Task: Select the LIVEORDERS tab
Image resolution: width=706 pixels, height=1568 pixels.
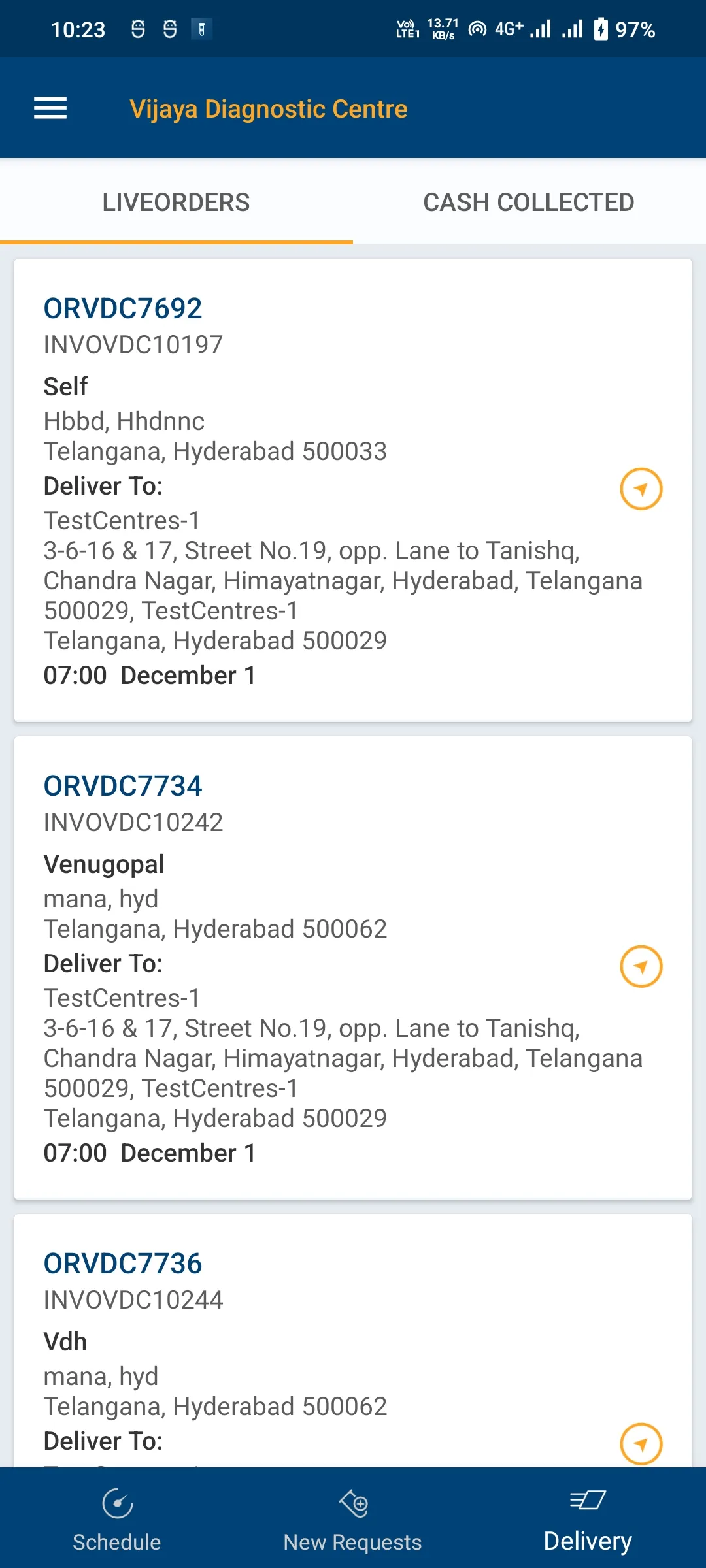Action: (176, 203)
